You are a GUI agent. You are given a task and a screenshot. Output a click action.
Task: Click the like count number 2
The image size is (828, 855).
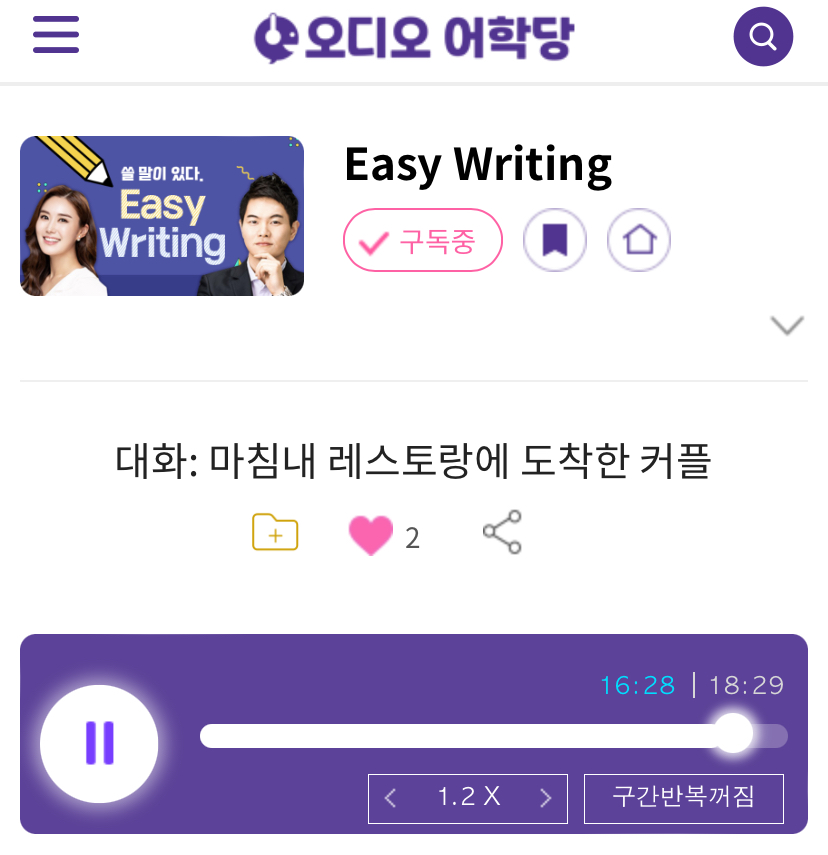[413, 537]
